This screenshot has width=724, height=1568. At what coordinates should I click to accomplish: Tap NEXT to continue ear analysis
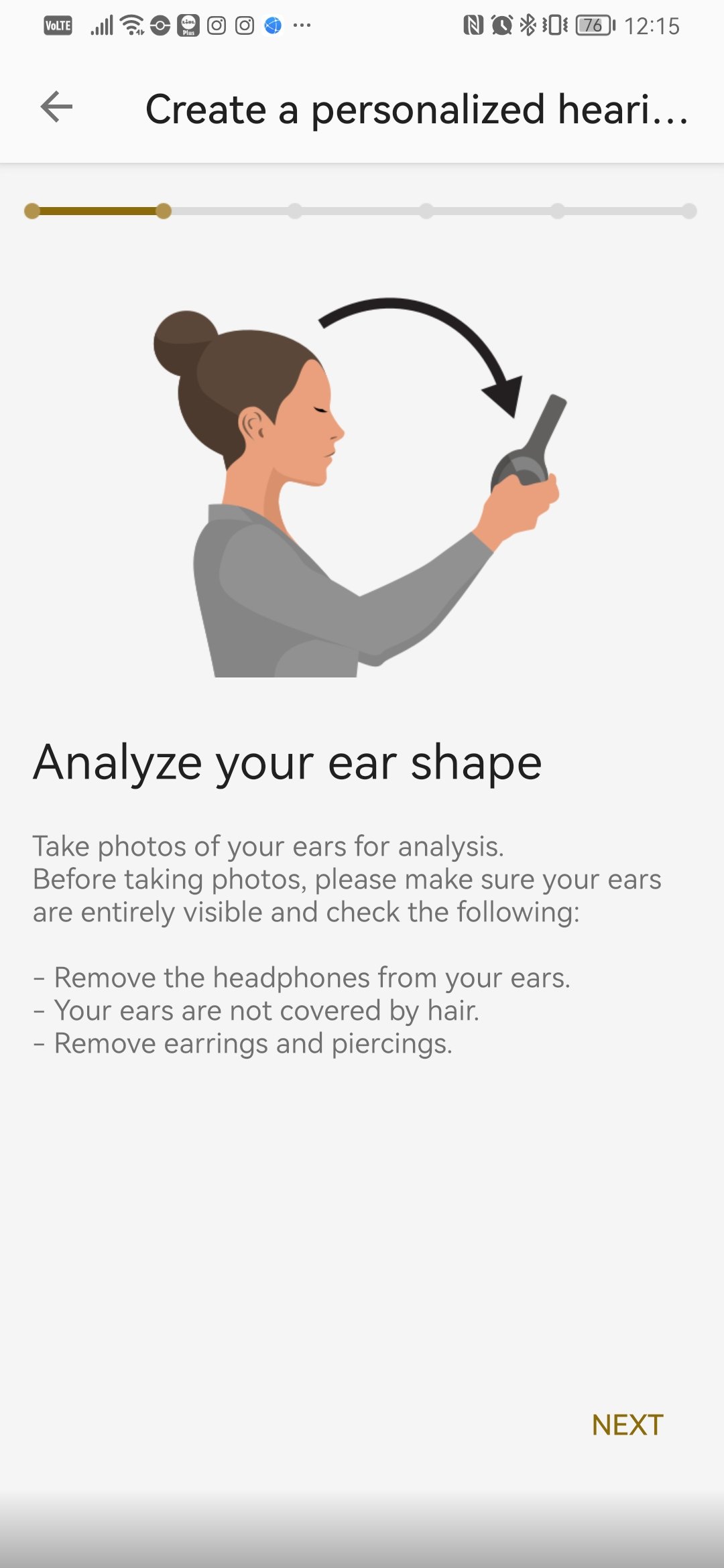click(x=627, y=1425)
